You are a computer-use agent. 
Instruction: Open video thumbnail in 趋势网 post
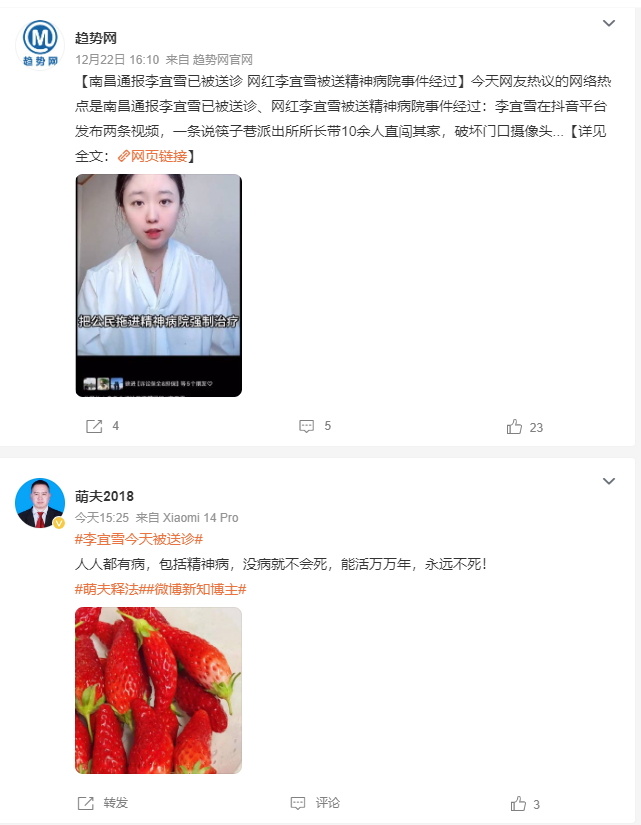coord(158,285)
